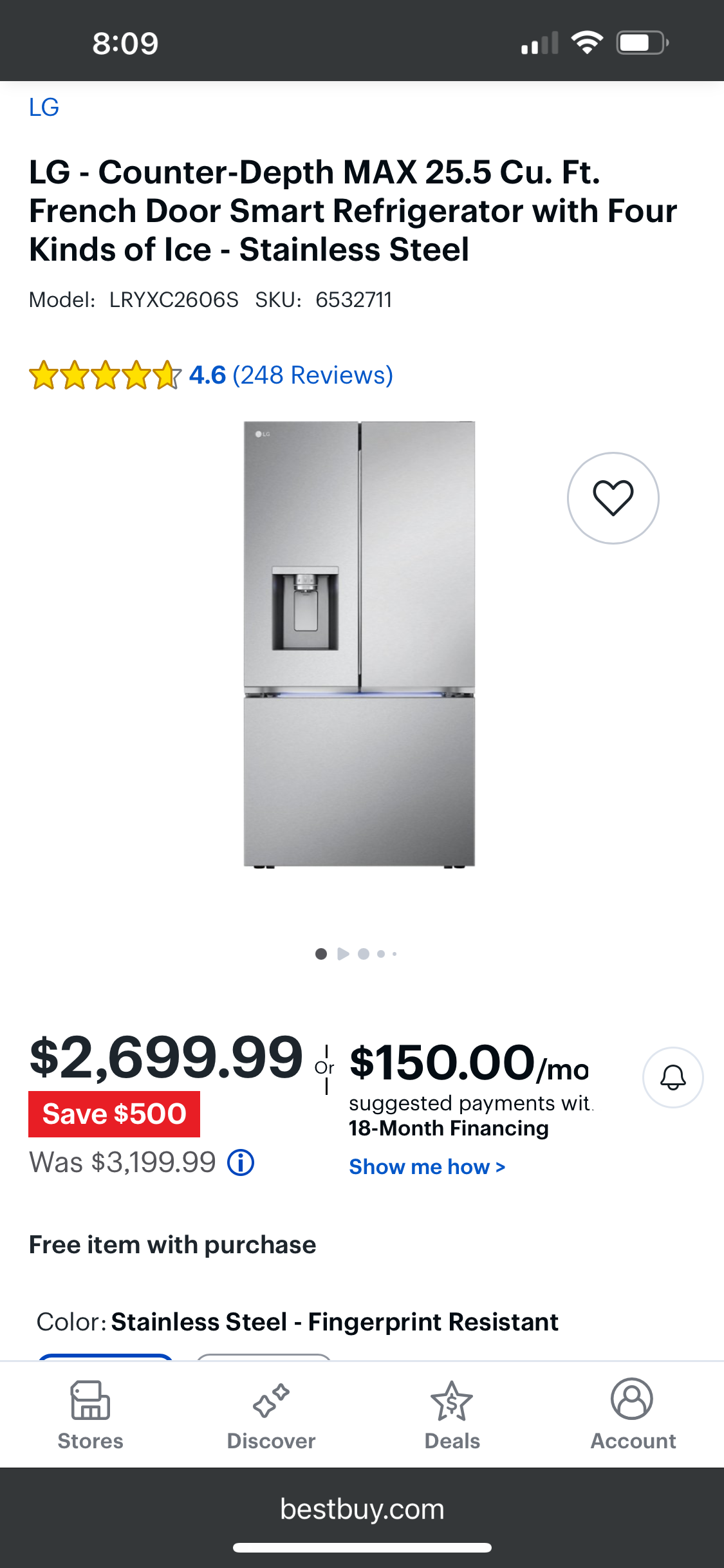Save refrigerator with the heart icon
The image size is (724, 1568).
click(613, 498)
